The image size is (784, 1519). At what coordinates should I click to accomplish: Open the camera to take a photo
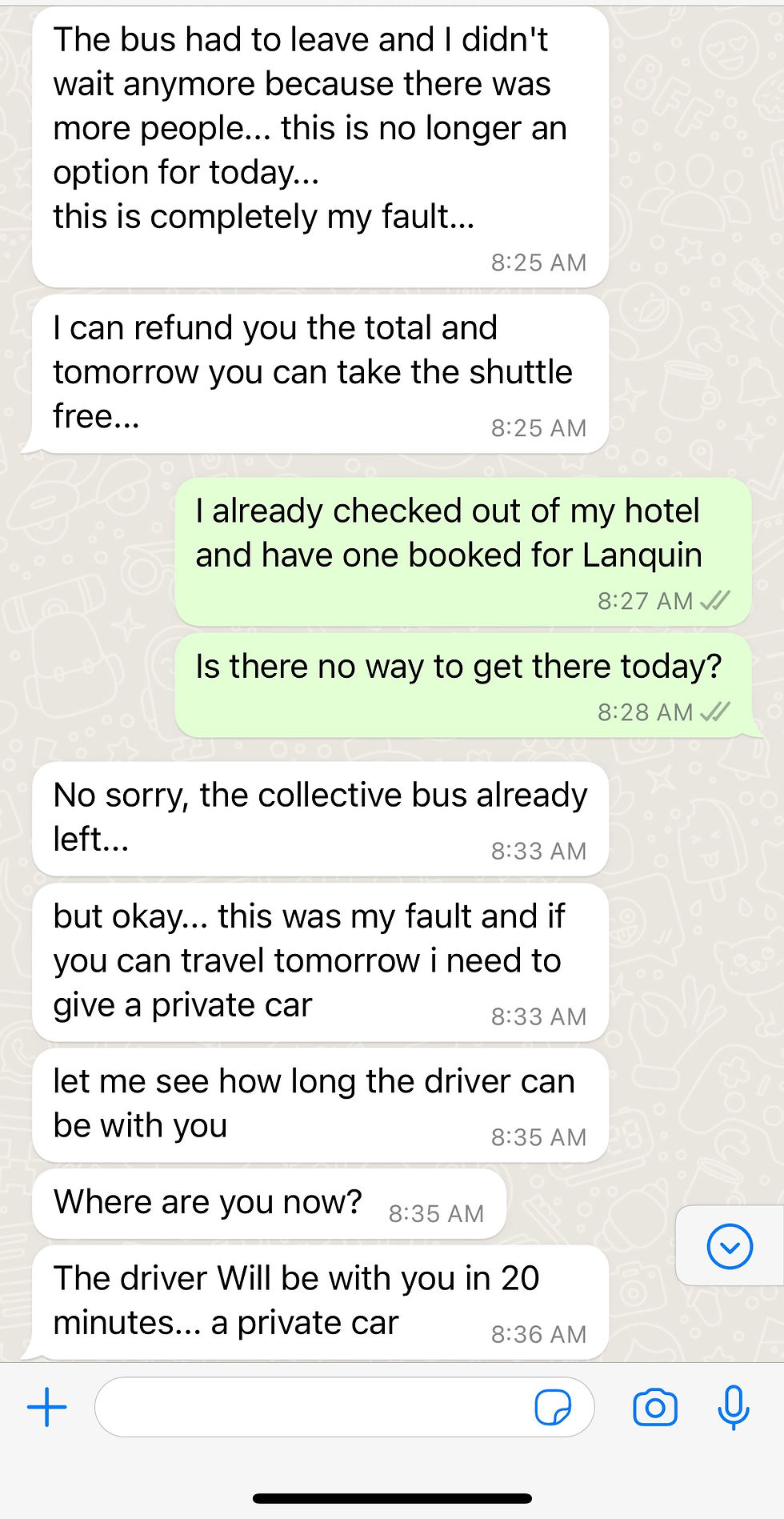pyautogui.click(x=654, y=1408)
